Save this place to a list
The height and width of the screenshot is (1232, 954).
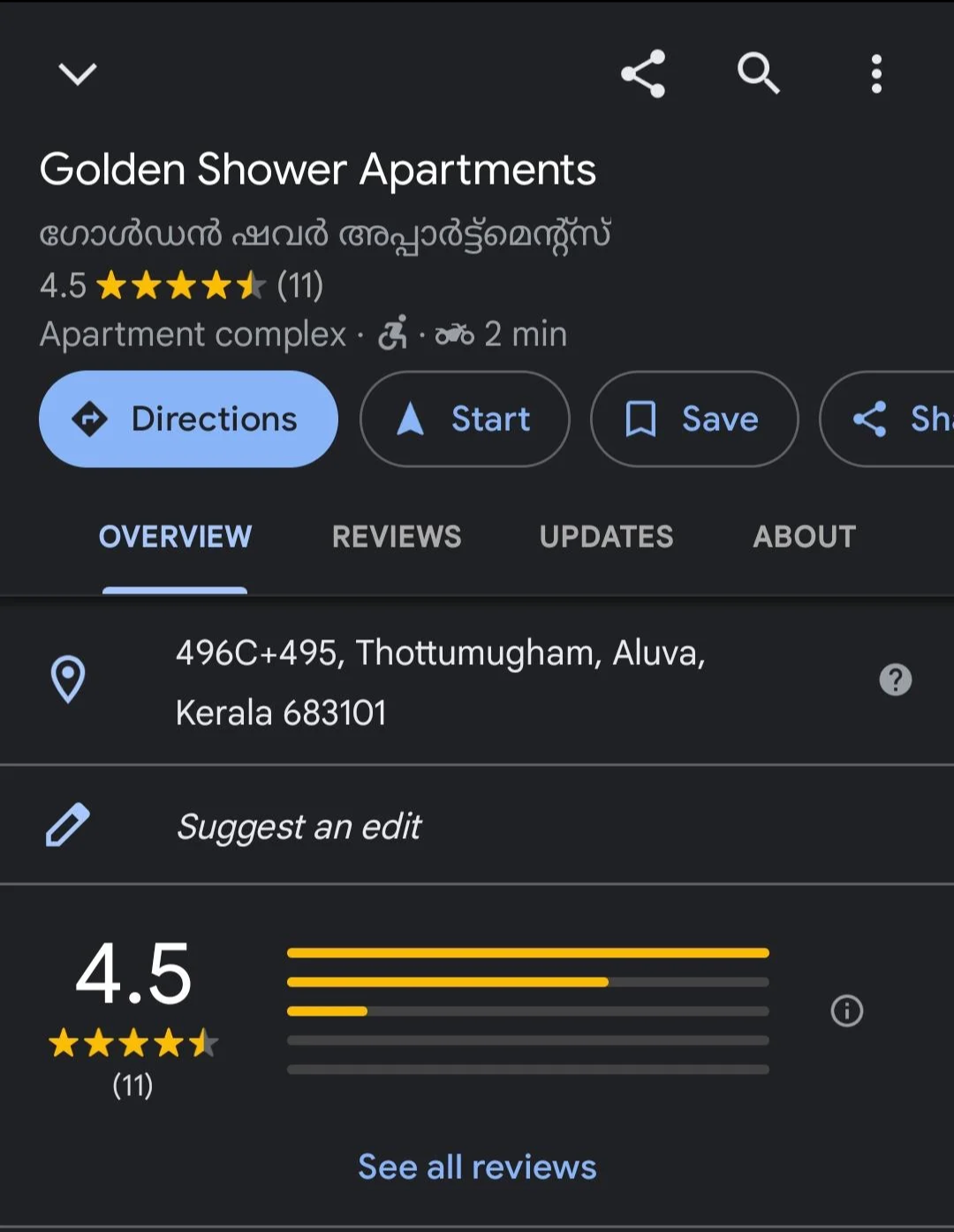[693, 419]
